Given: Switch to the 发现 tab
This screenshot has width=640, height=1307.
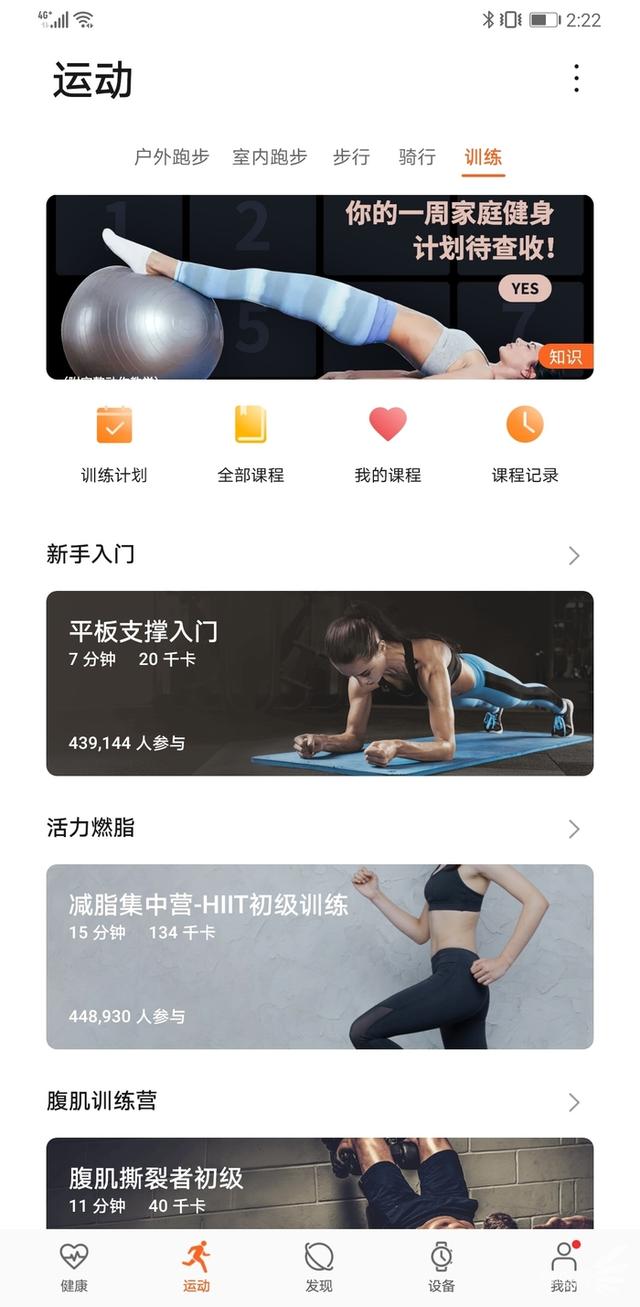Looking at the screenshot, I should (319, 1267).
